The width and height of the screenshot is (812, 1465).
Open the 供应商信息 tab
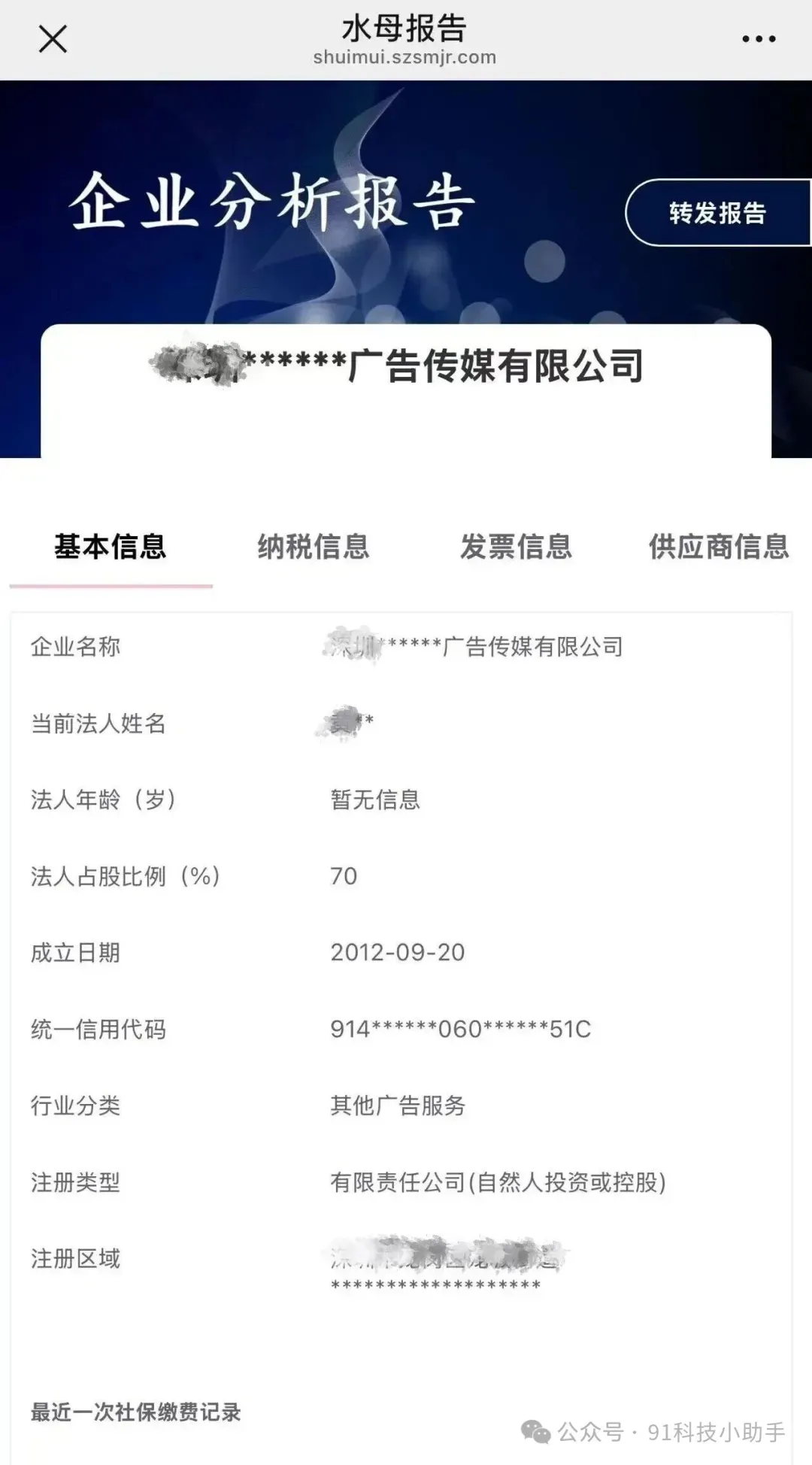pos(718,547)
